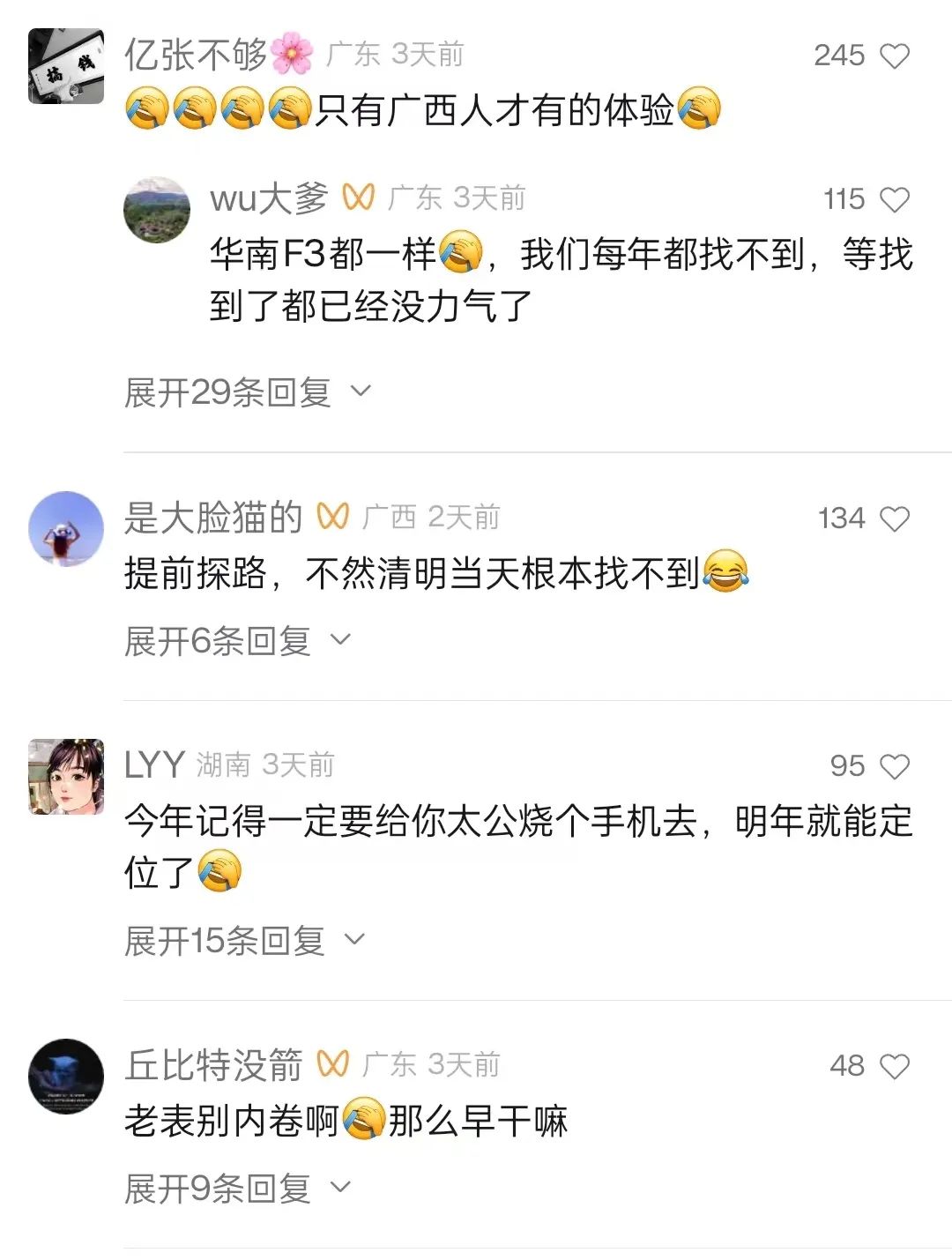Open wu大爹's profile avatar
The height and width of the screenshot is (1260, 952).
pos(157,210)
